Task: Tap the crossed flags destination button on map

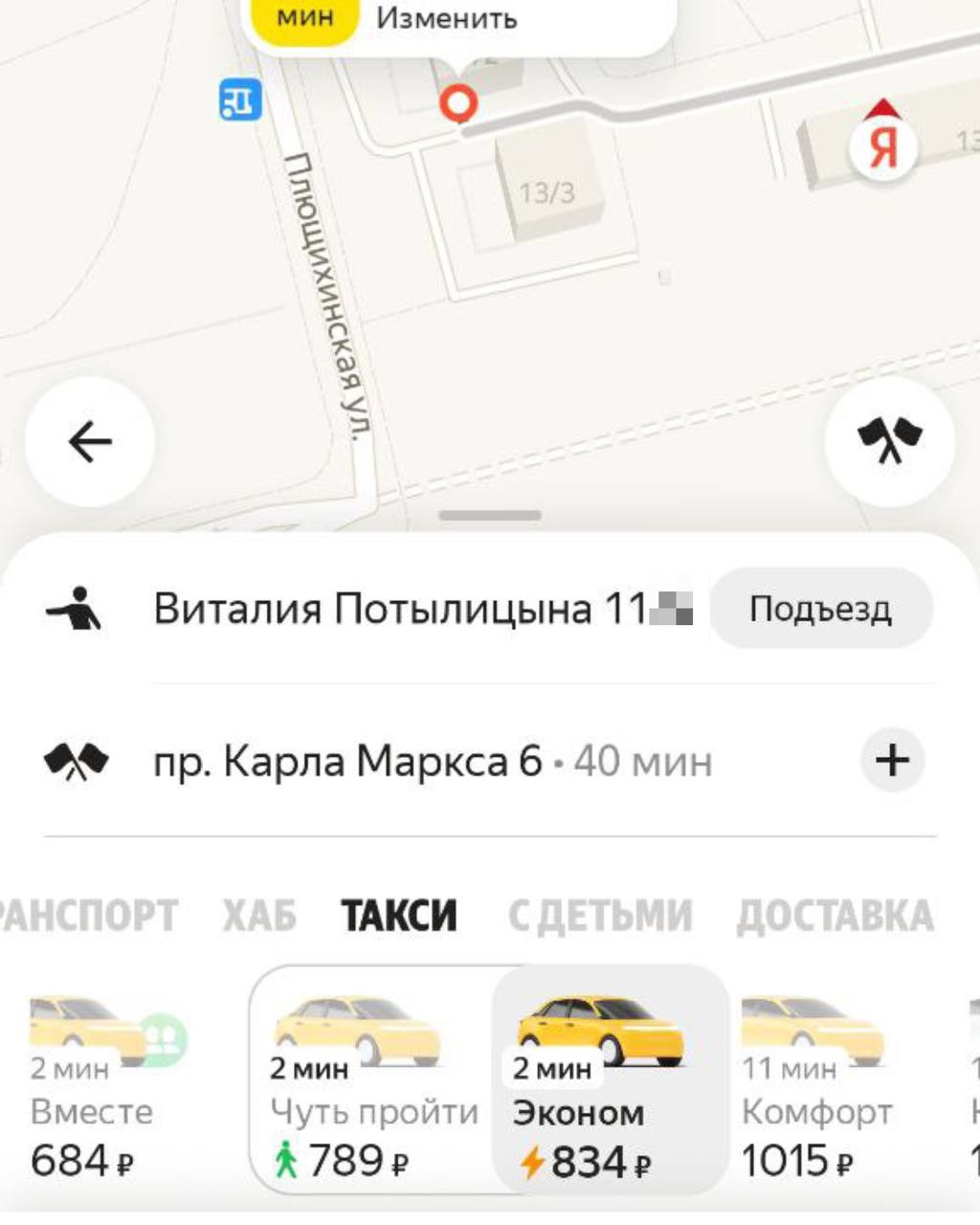Action: (x=889, y=441)
